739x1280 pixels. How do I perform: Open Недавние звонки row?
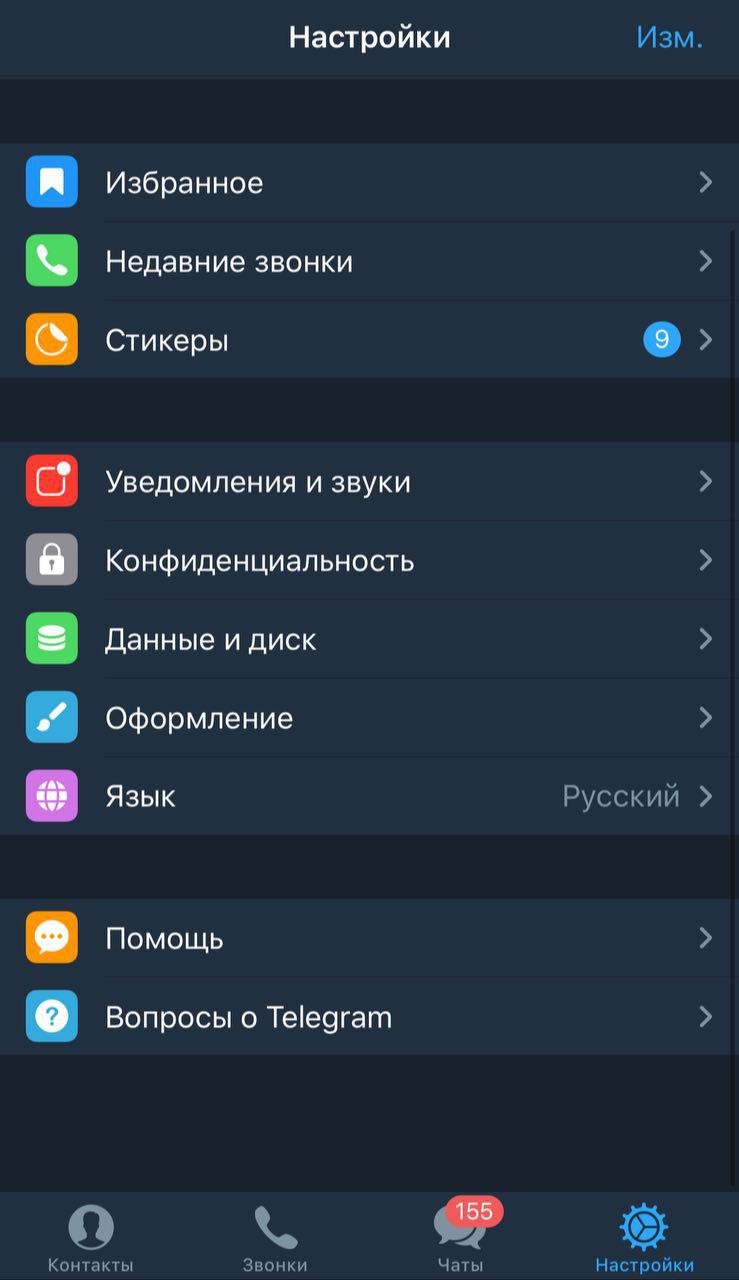click(x=369, y=261)
